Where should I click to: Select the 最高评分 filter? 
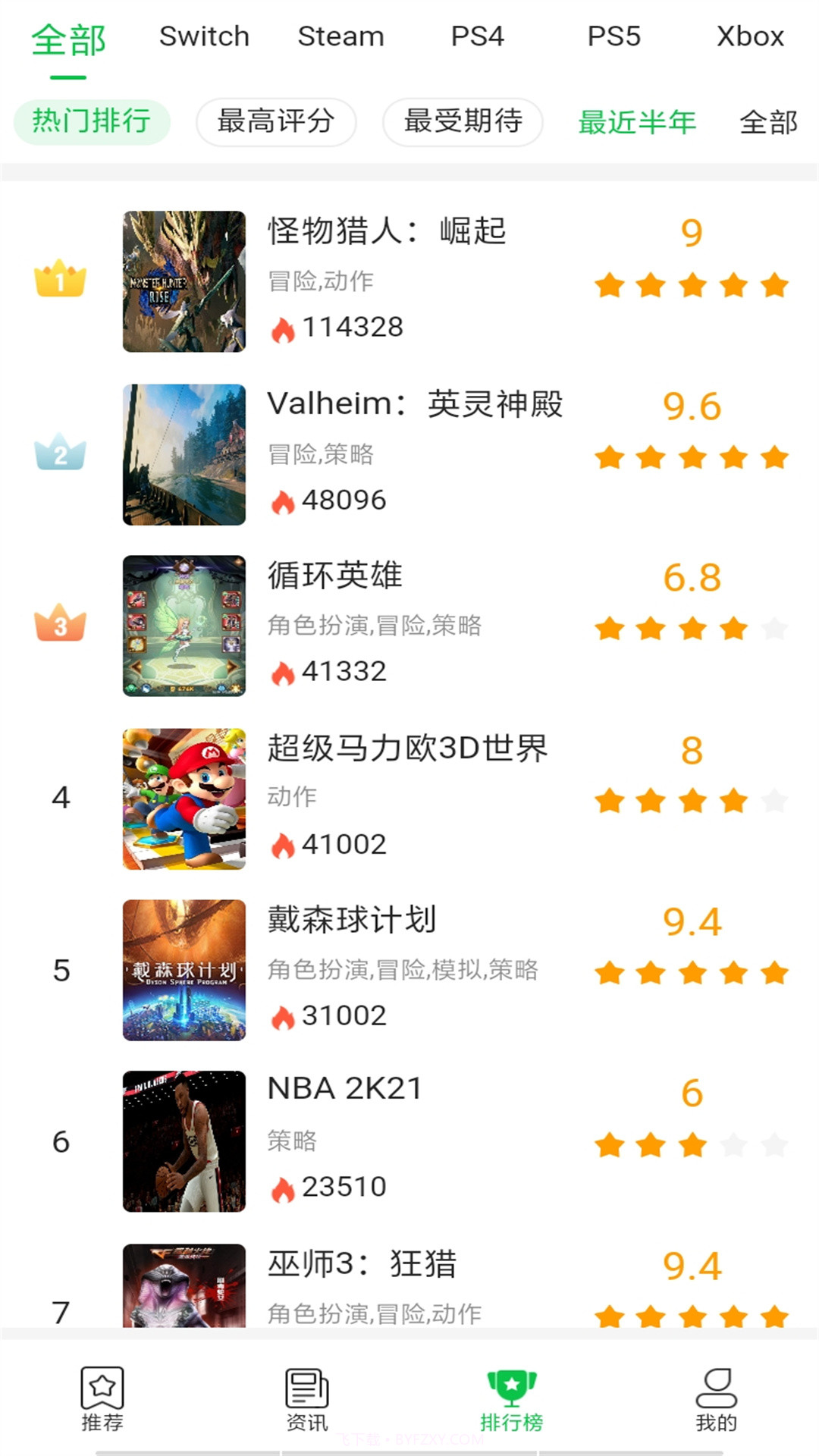pyautogui.click(x=276, y=123)
